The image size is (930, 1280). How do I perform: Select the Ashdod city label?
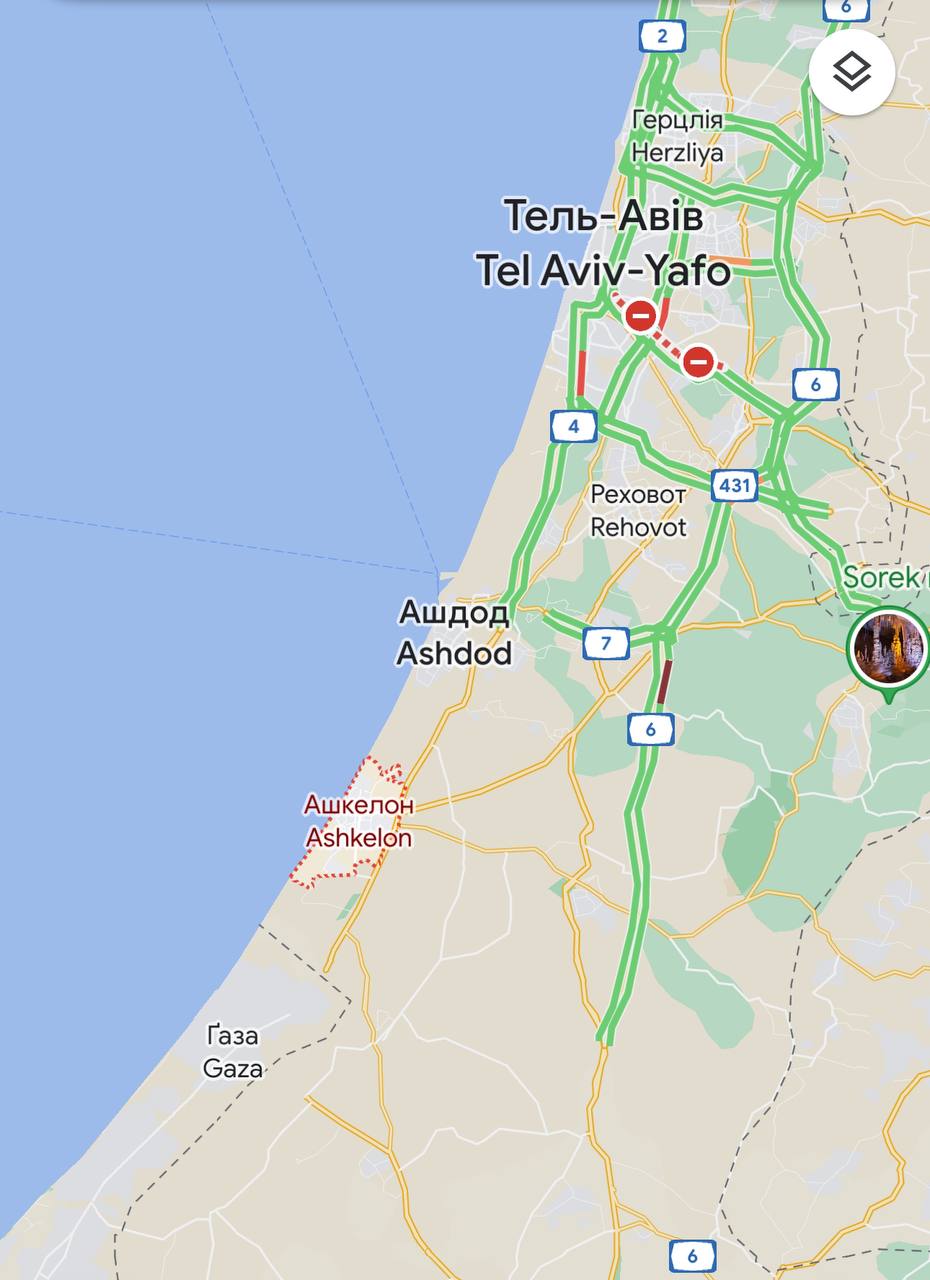pos(454,633)
